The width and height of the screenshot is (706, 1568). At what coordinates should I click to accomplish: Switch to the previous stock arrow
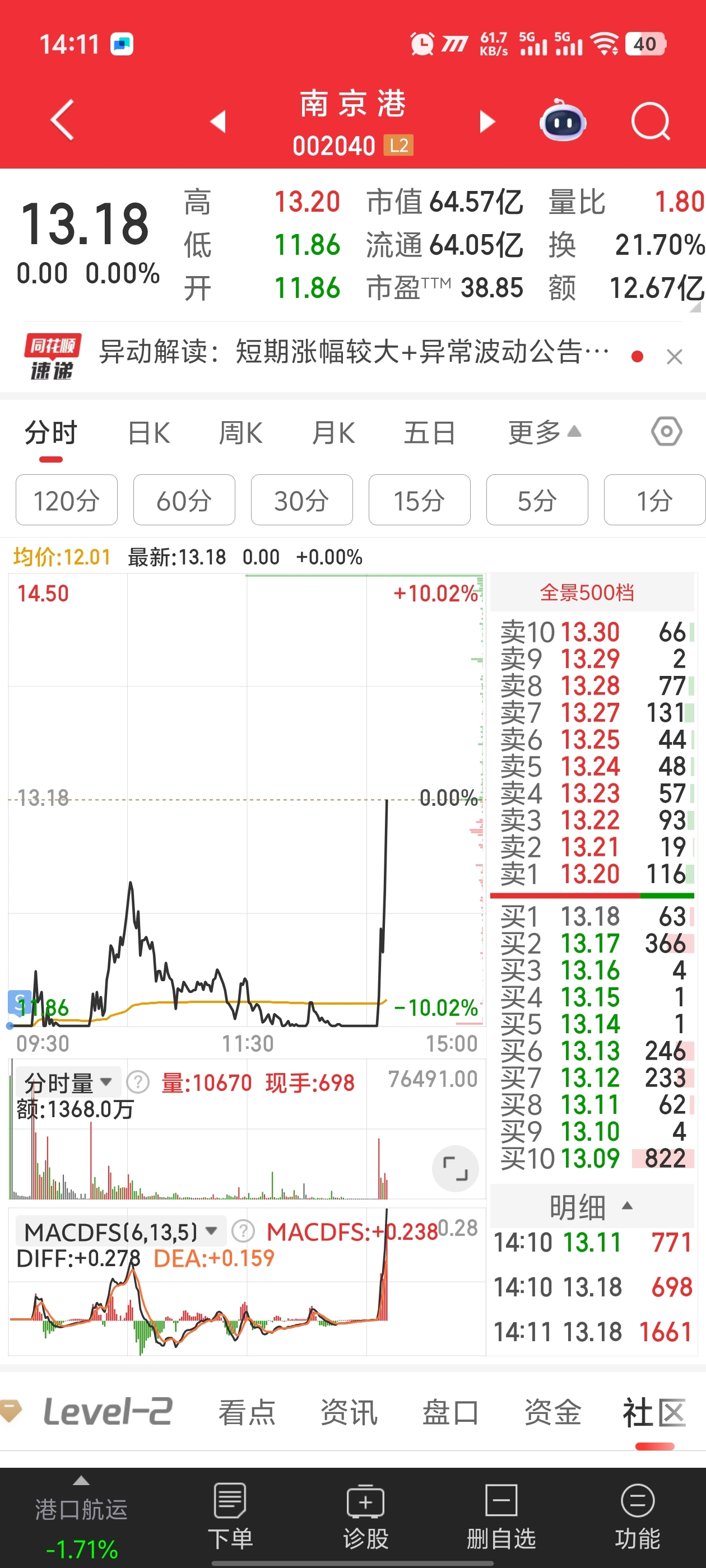[218, 121]
